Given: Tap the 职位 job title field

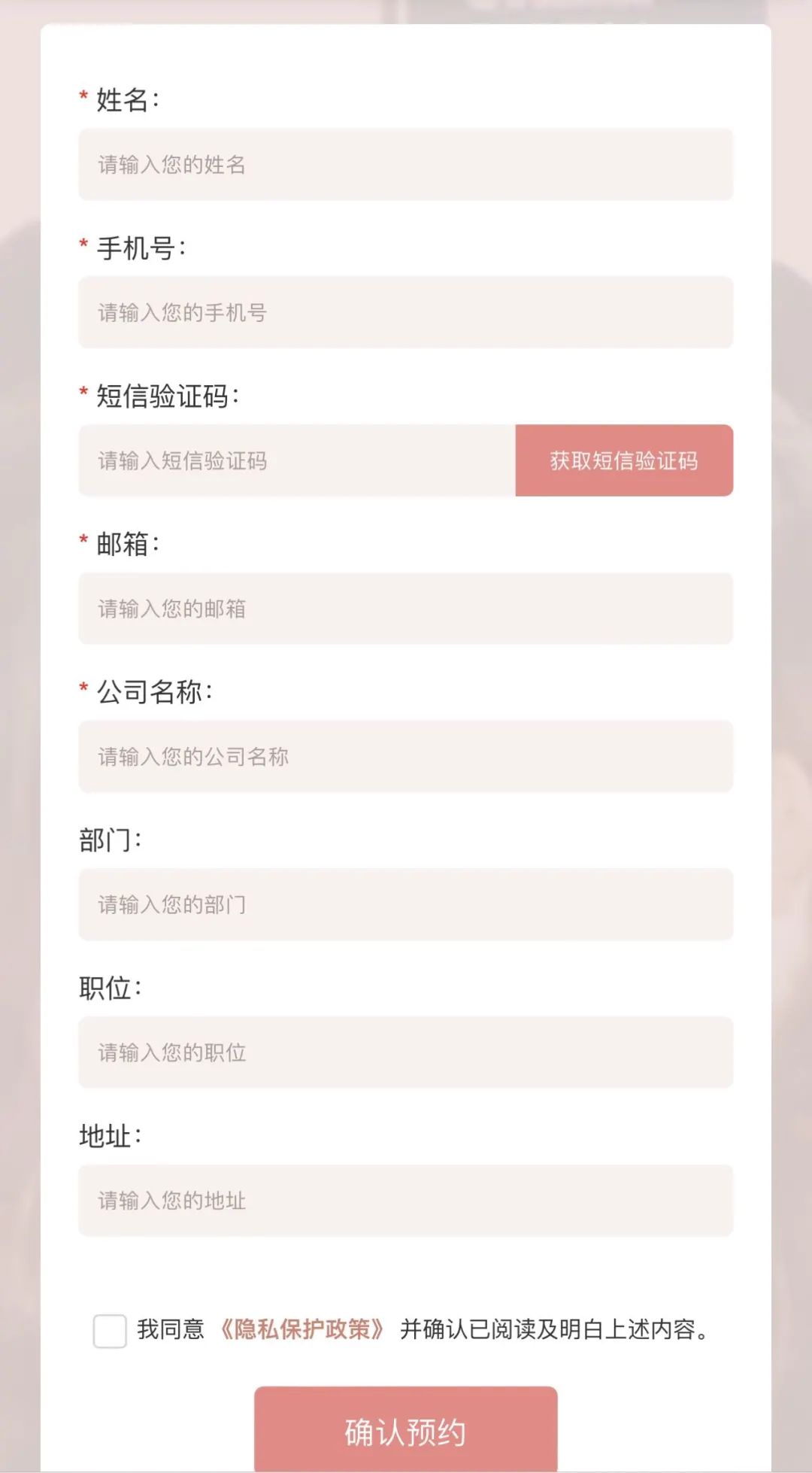Looking at the screenshot, I should 406,1052.
